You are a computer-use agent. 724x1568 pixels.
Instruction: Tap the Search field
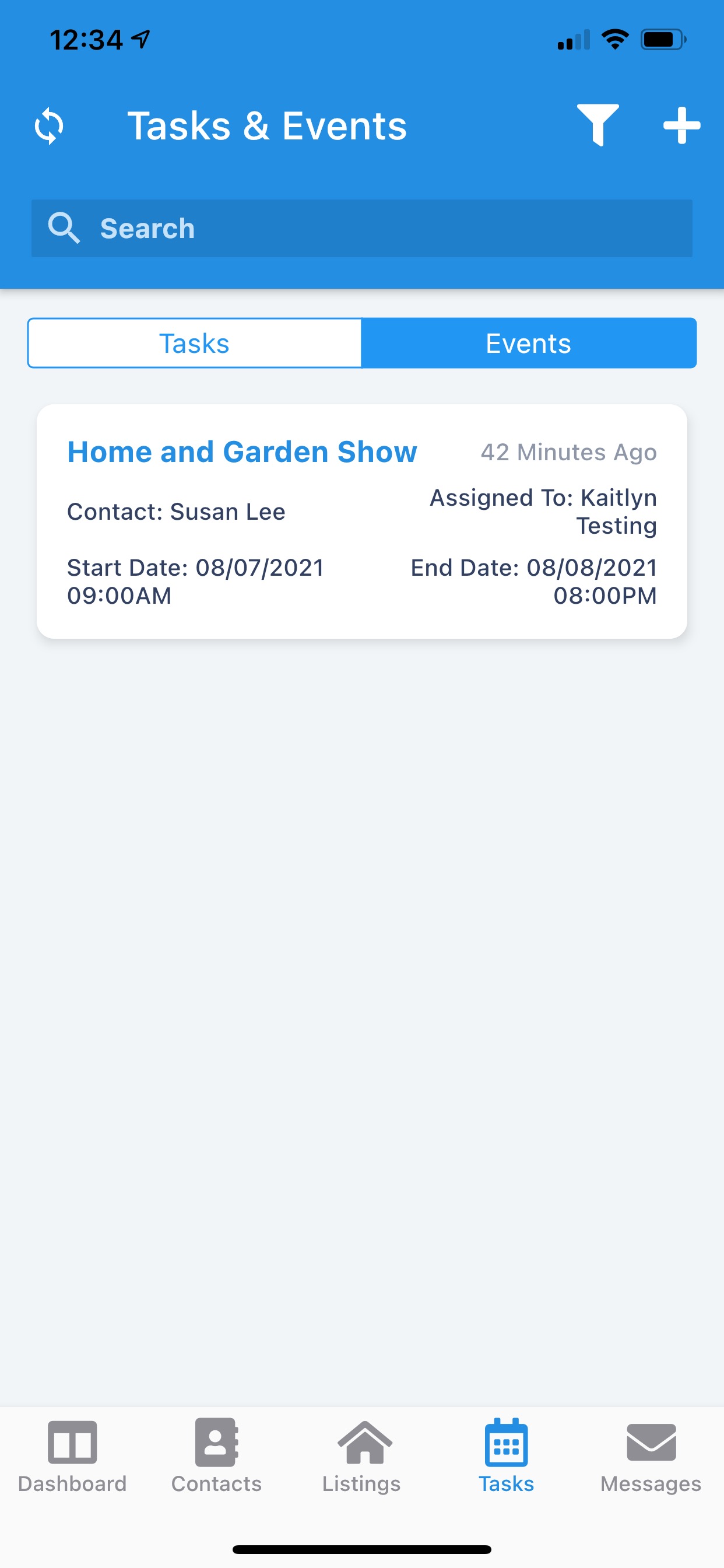click(x=362, y=228)
